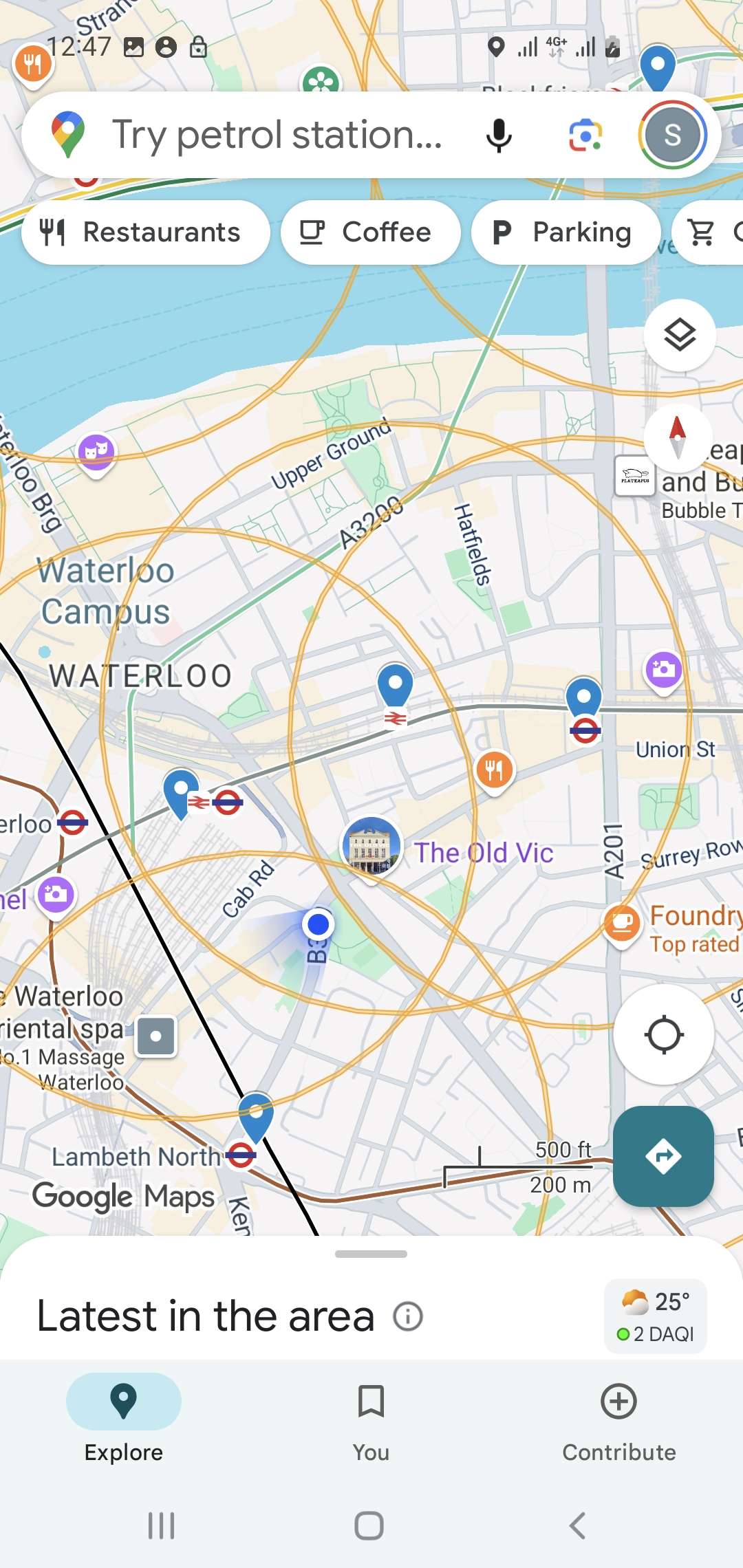The width and height of the screenshot is (743, 1568).
Task: Start voice search with the microphone
Action: pyautogui.click(x=499, y=135)
